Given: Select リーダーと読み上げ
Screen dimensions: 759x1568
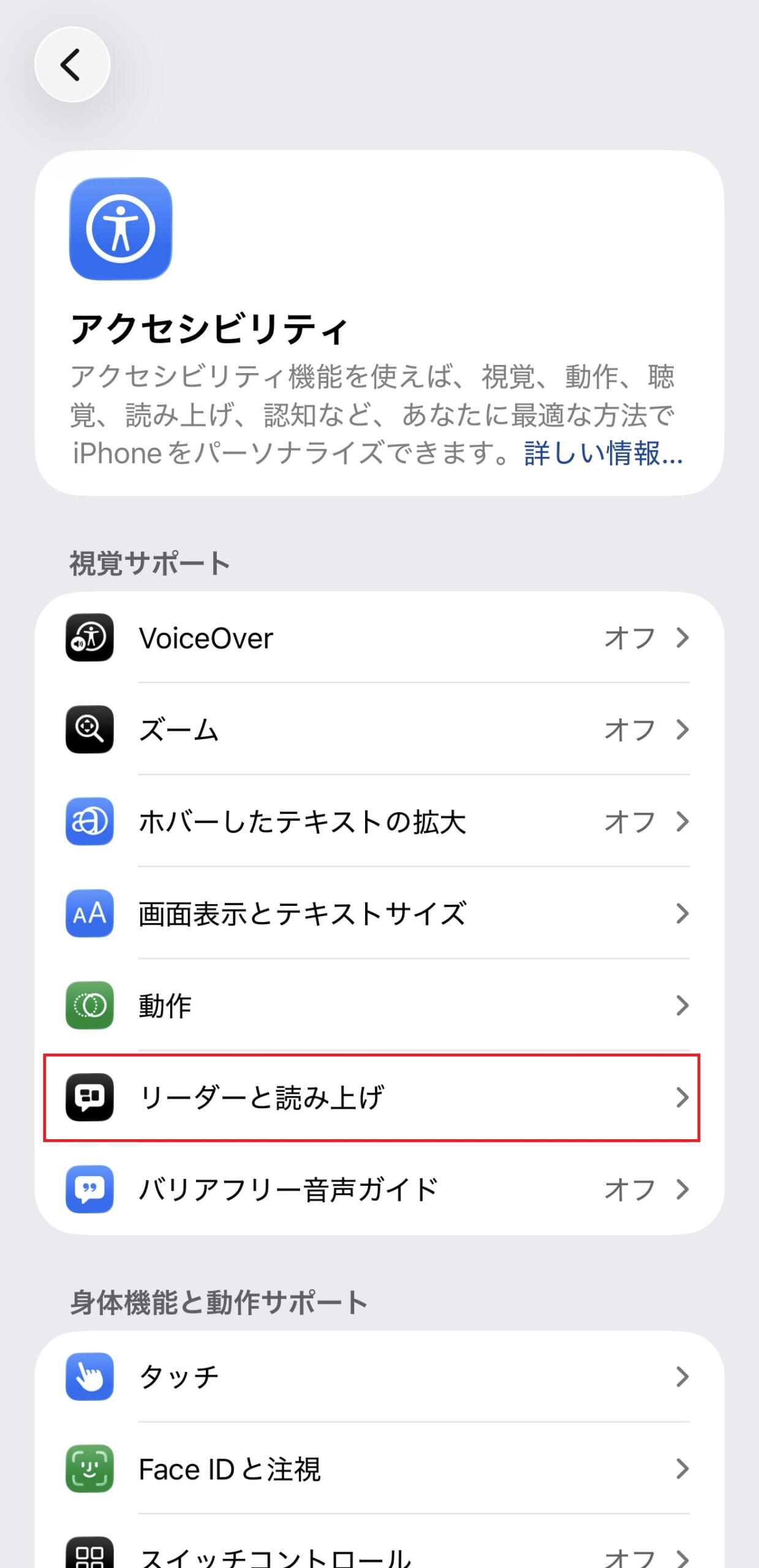Looking at the screenshot, I should point(379,1097).
